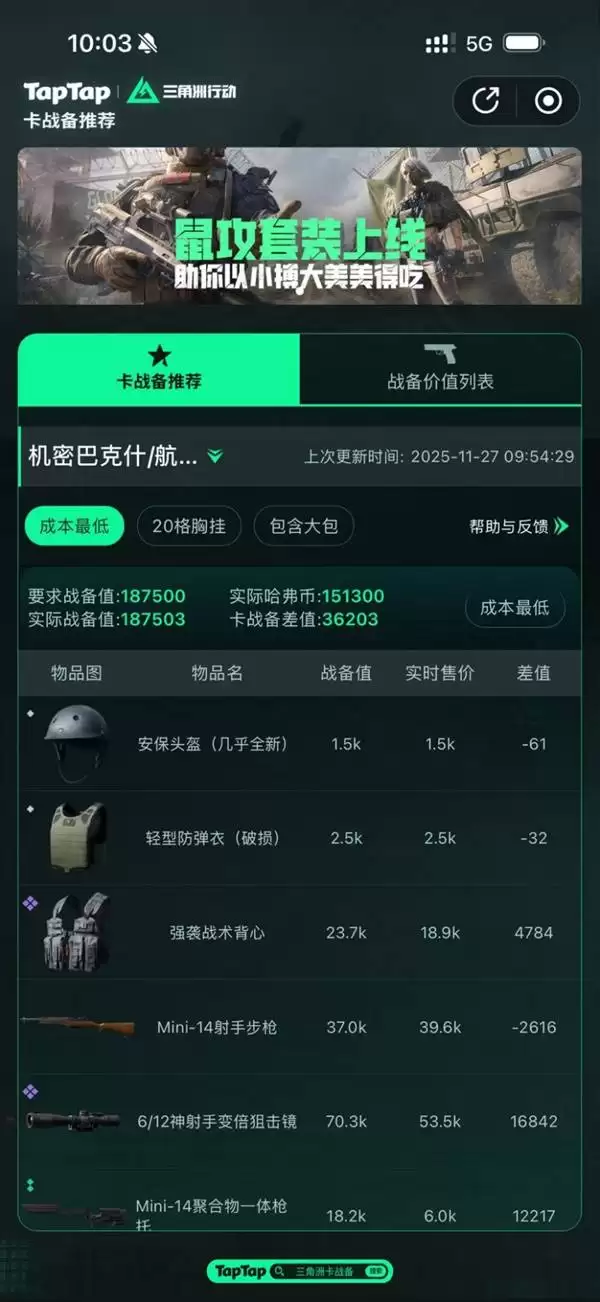Image resolution: width=600 pixels, height=1302 pixels.
Task: Switch to the 战备价值列表 tab
Action: [x=440, y=369]
